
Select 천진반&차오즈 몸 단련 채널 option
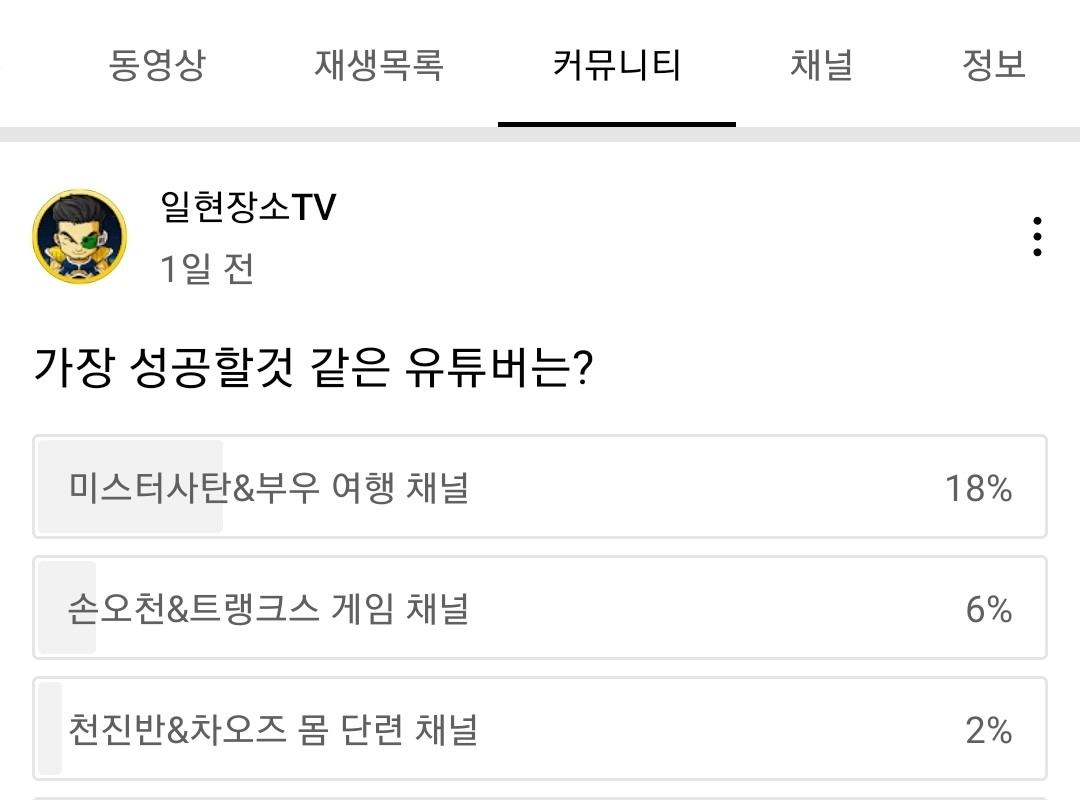(540, 730)
